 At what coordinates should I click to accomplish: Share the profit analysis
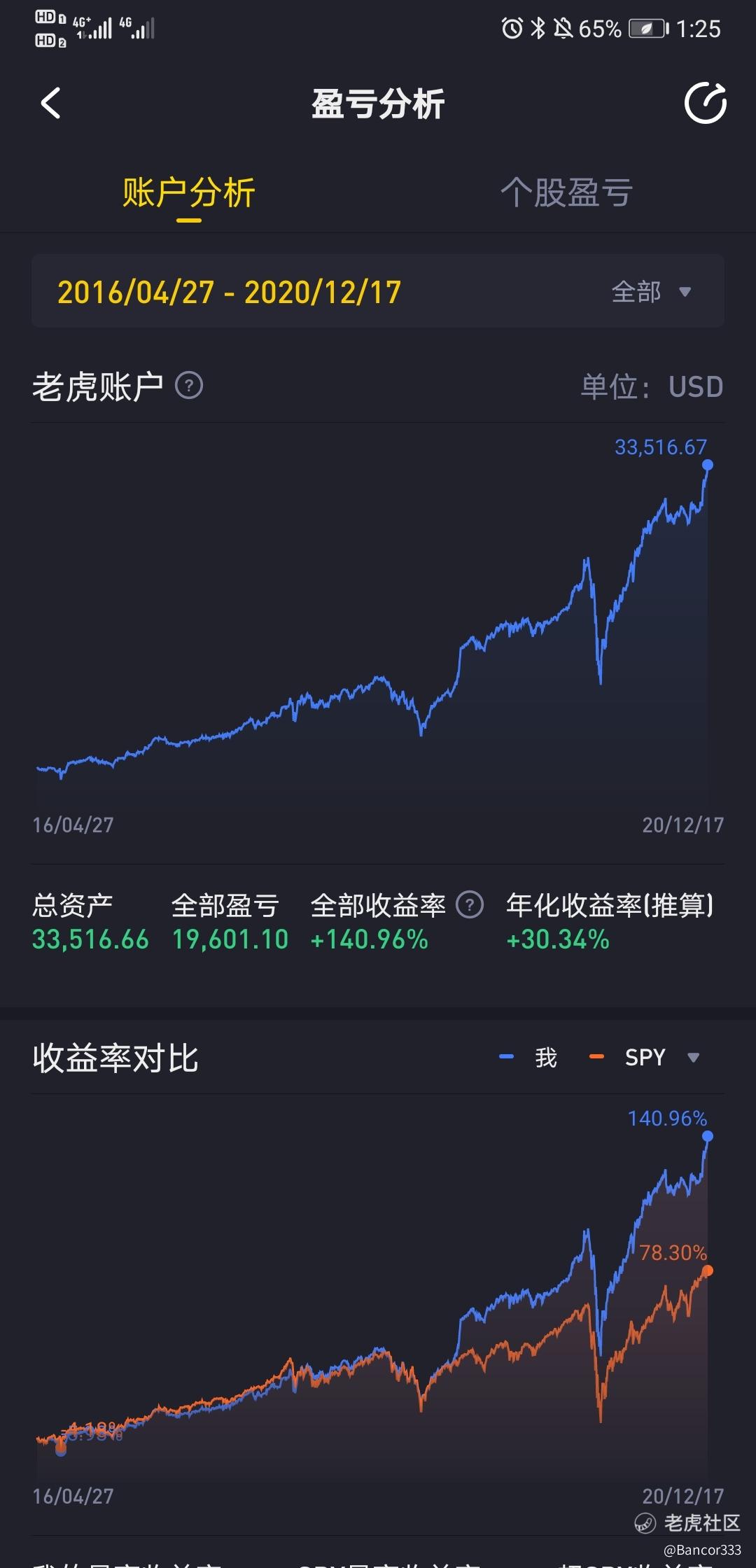(x=705, y=104)
